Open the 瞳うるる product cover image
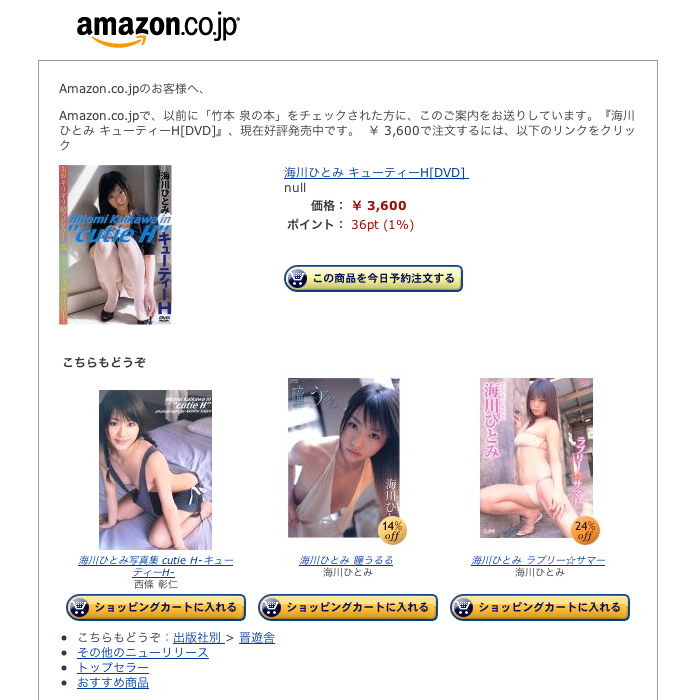 pos(344,459)
